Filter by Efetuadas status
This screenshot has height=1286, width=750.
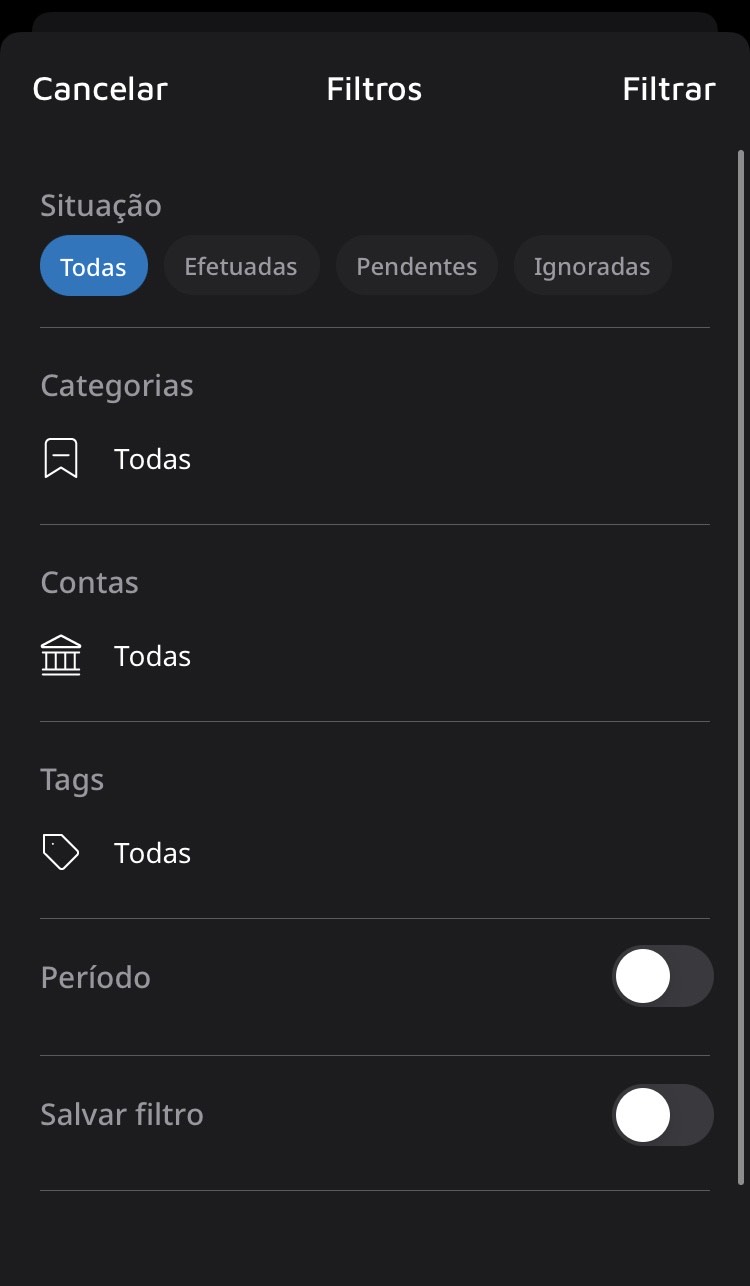(x=241, y=267)
